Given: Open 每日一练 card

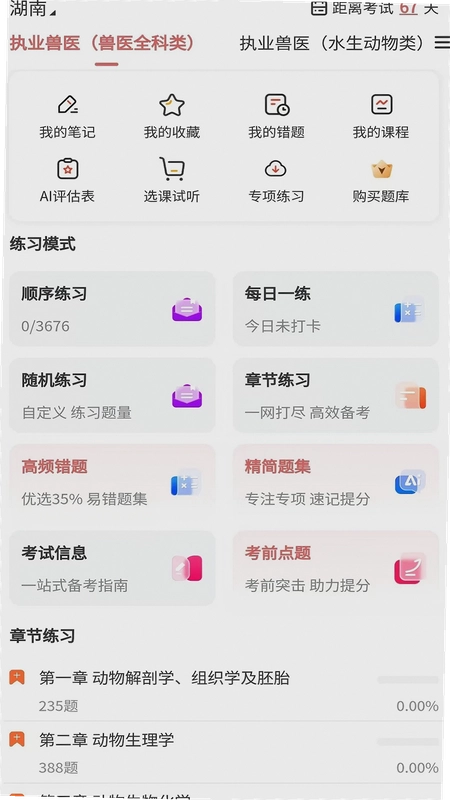Looking at the screenshot, I should (336, 309).
